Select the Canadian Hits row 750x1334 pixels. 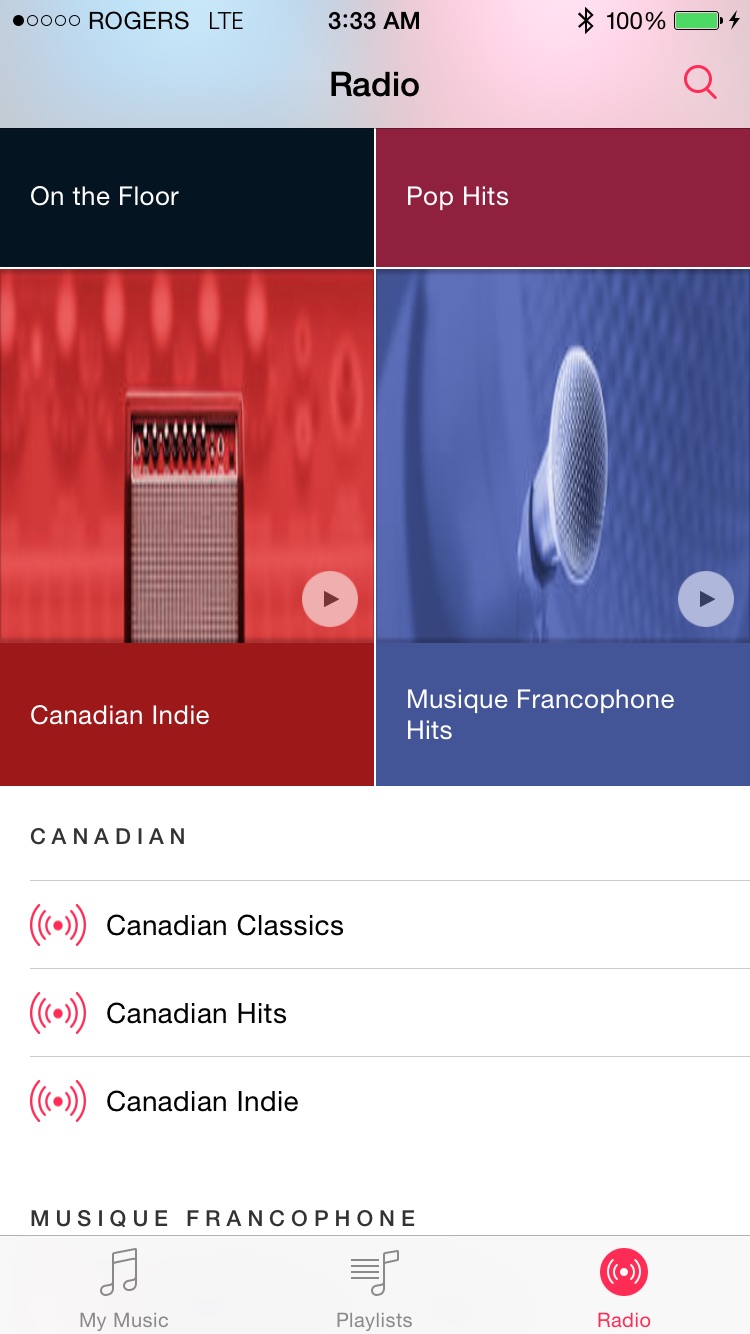[197, 1013]
